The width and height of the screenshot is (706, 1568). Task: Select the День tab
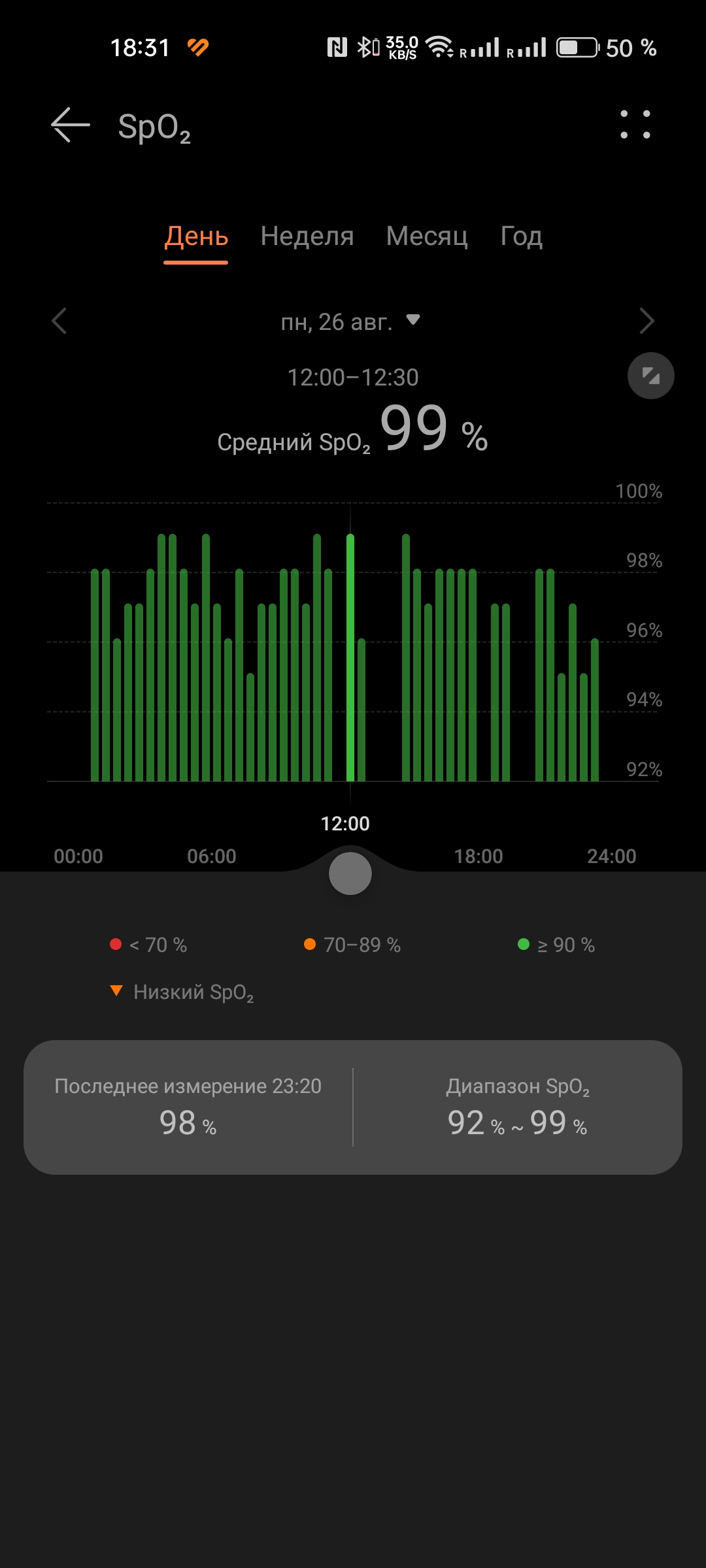pos(196,237)
